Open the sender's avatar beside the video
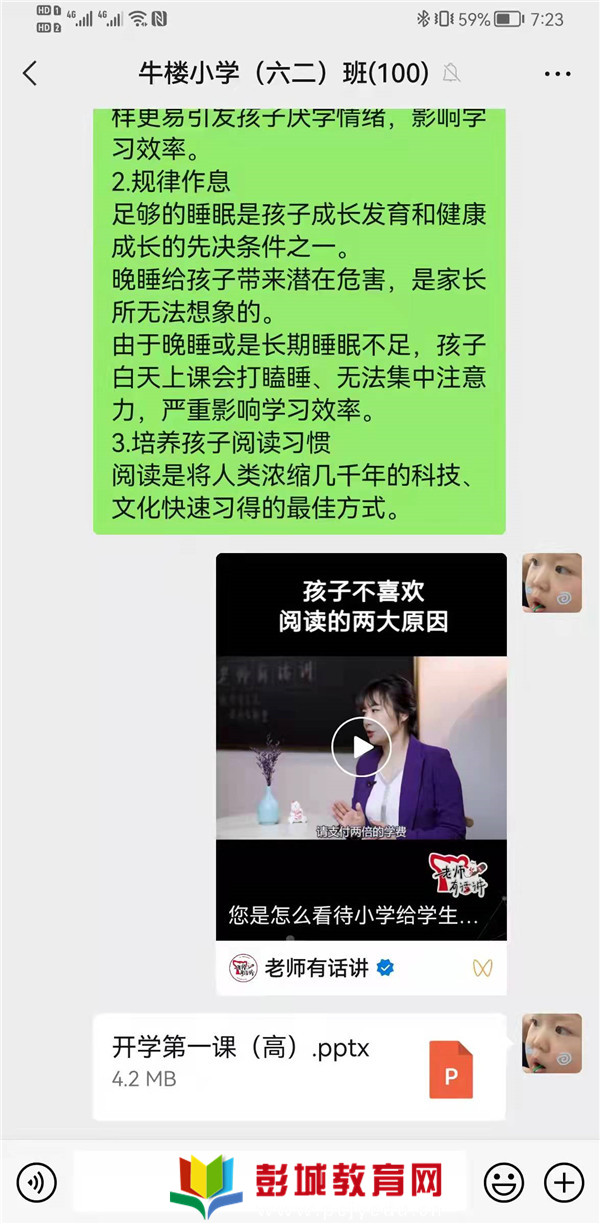Screen dimensions: 600x1224 [x=551, y=583]
